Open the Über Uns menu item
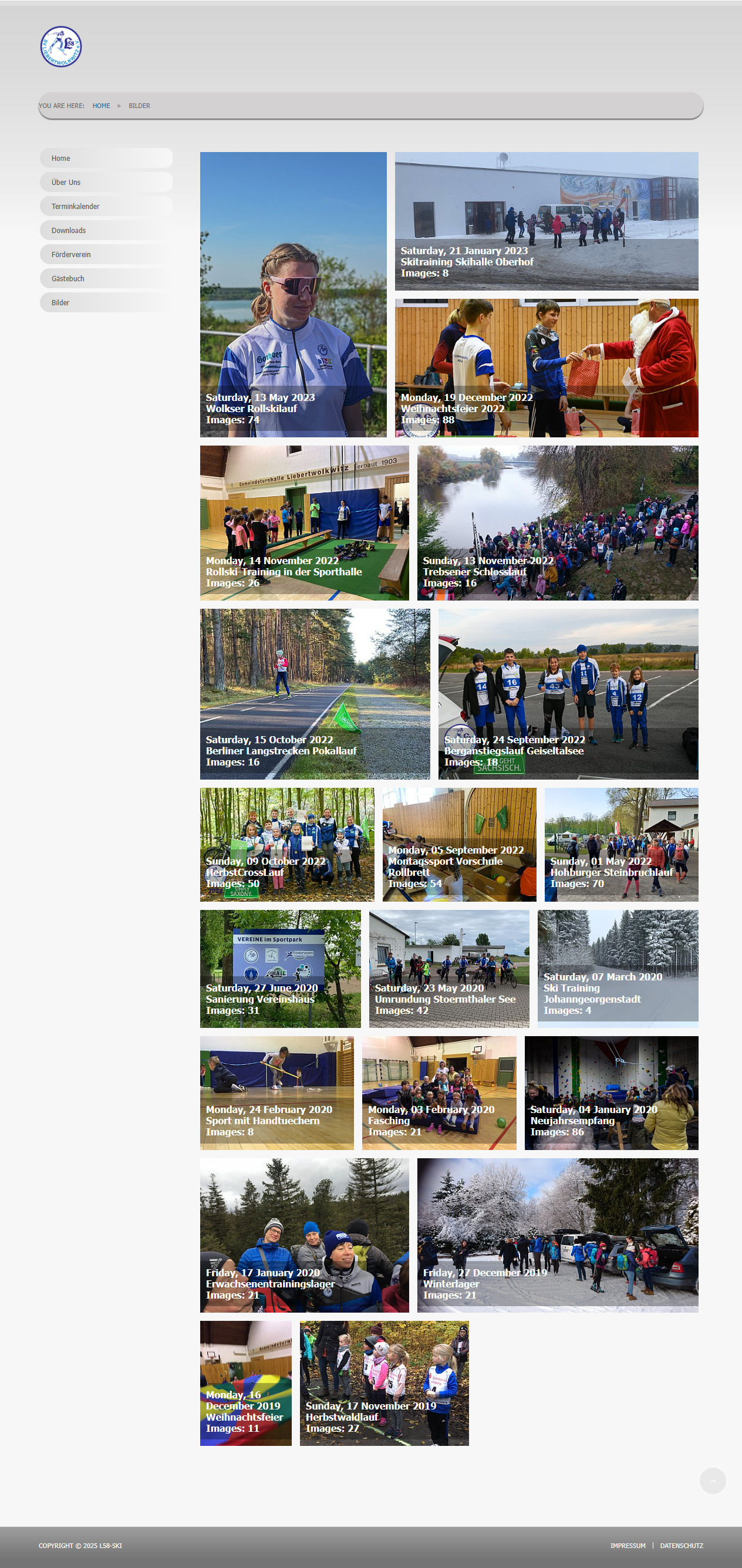Viewport: 742px width, 1568px height. tap(106, 182)
